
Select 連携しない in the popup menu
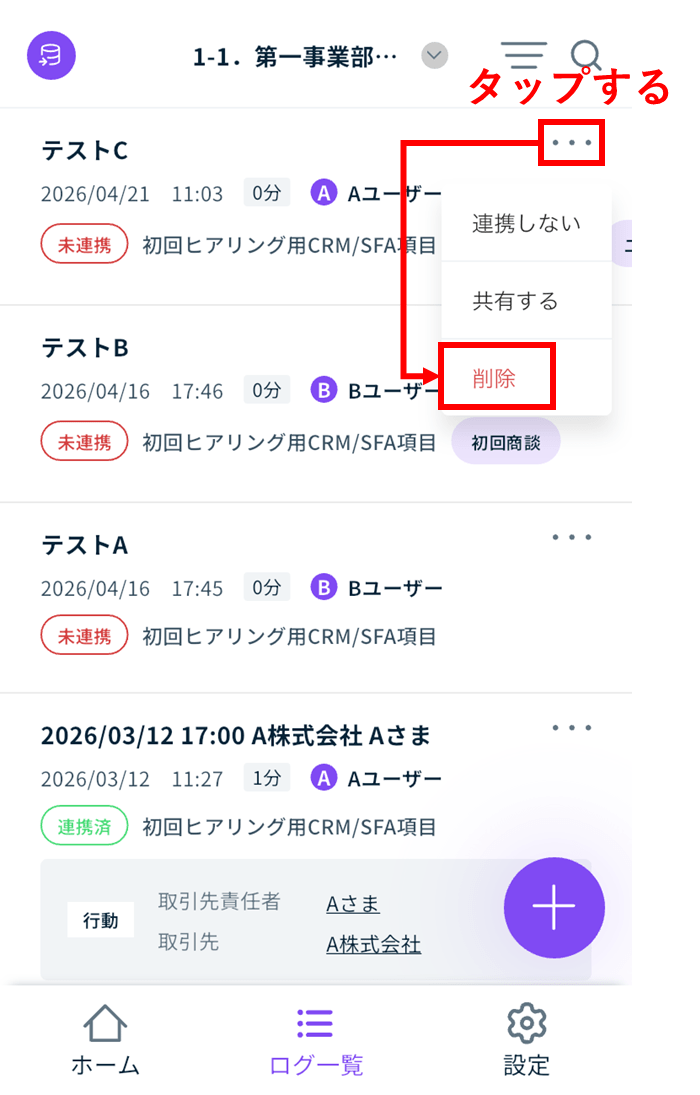pyautogui.click(x=526, y=223)
